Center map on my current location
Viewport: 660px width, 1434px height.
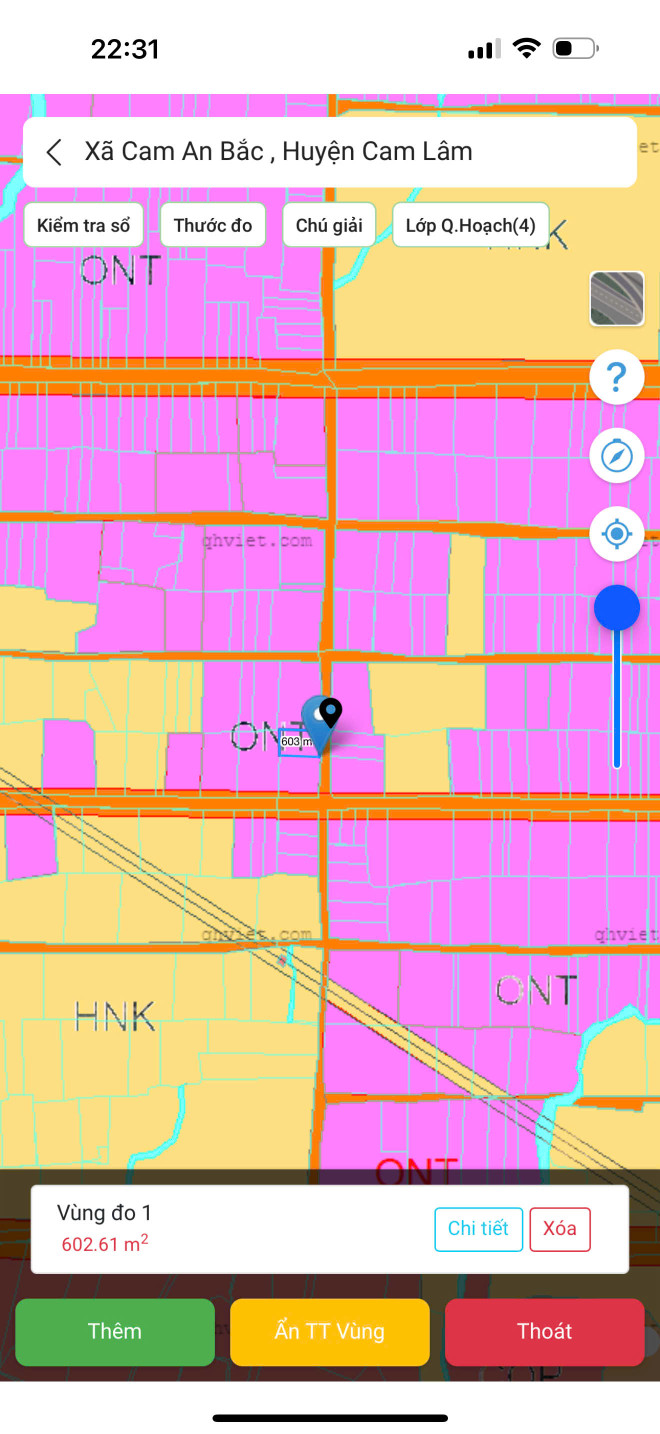coord(617,534)
